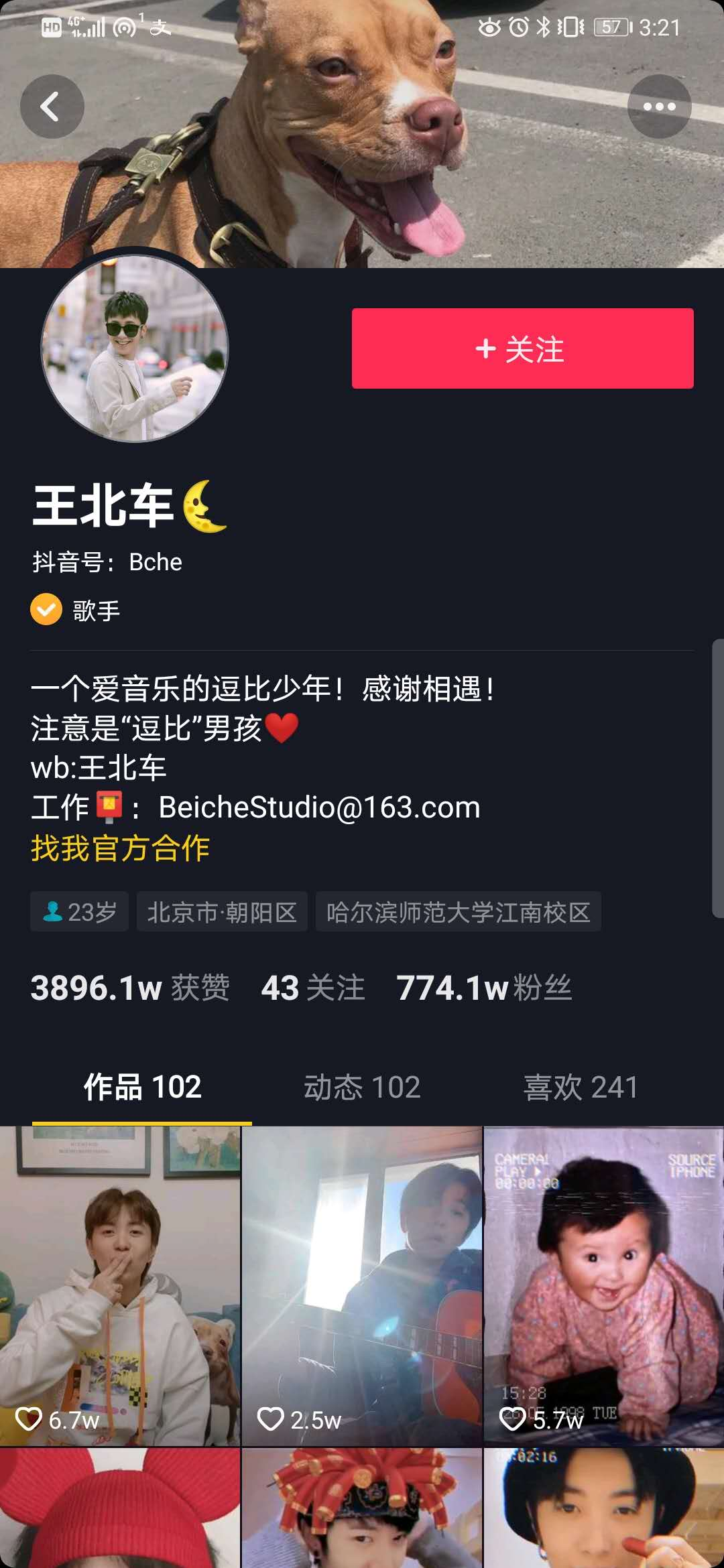The image size is (724, 1568).
Task: Select the 作品 102 tab
Action: pos(142,1087)
